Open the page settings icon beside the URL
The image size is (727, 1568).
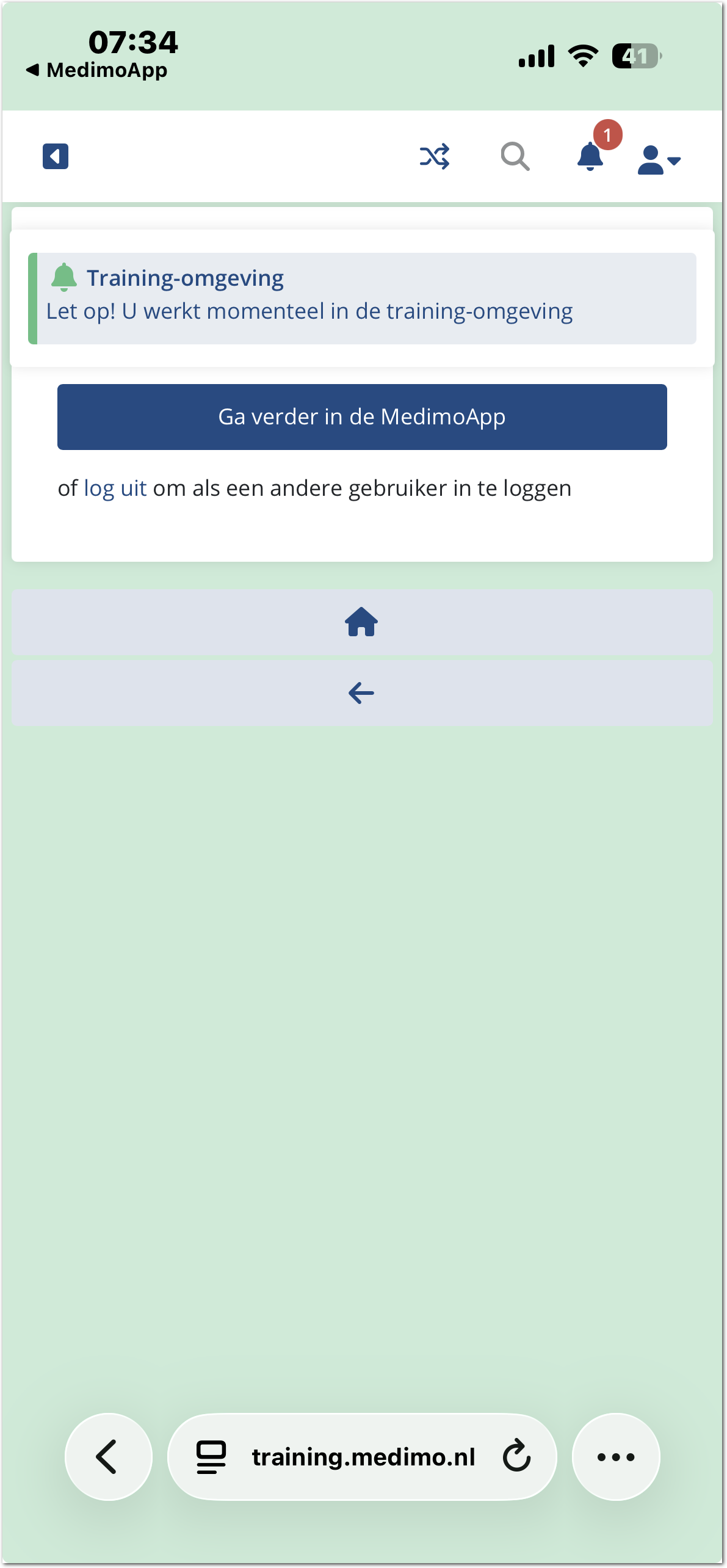(211, 1457)
